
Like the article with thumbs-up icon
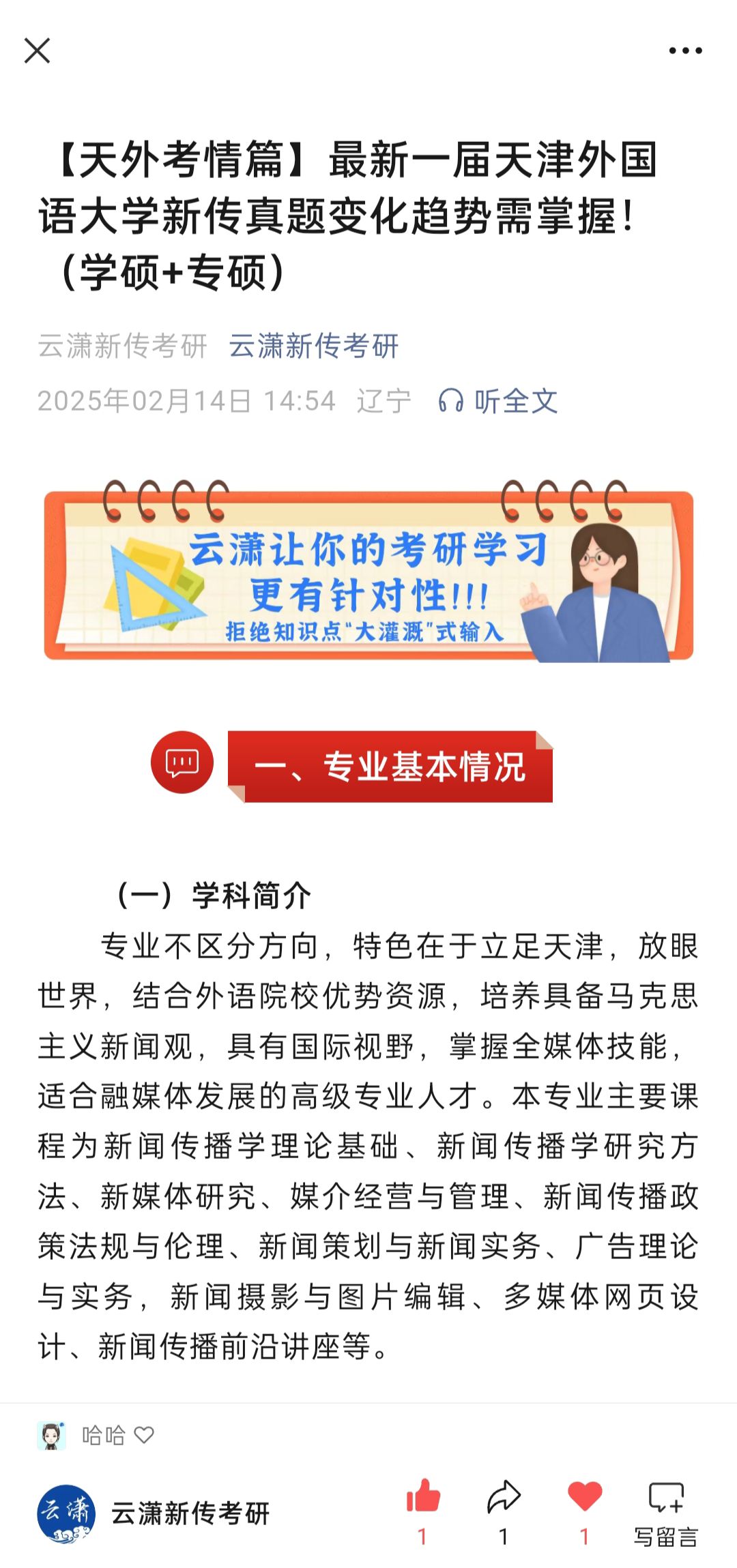(423, 1497)
